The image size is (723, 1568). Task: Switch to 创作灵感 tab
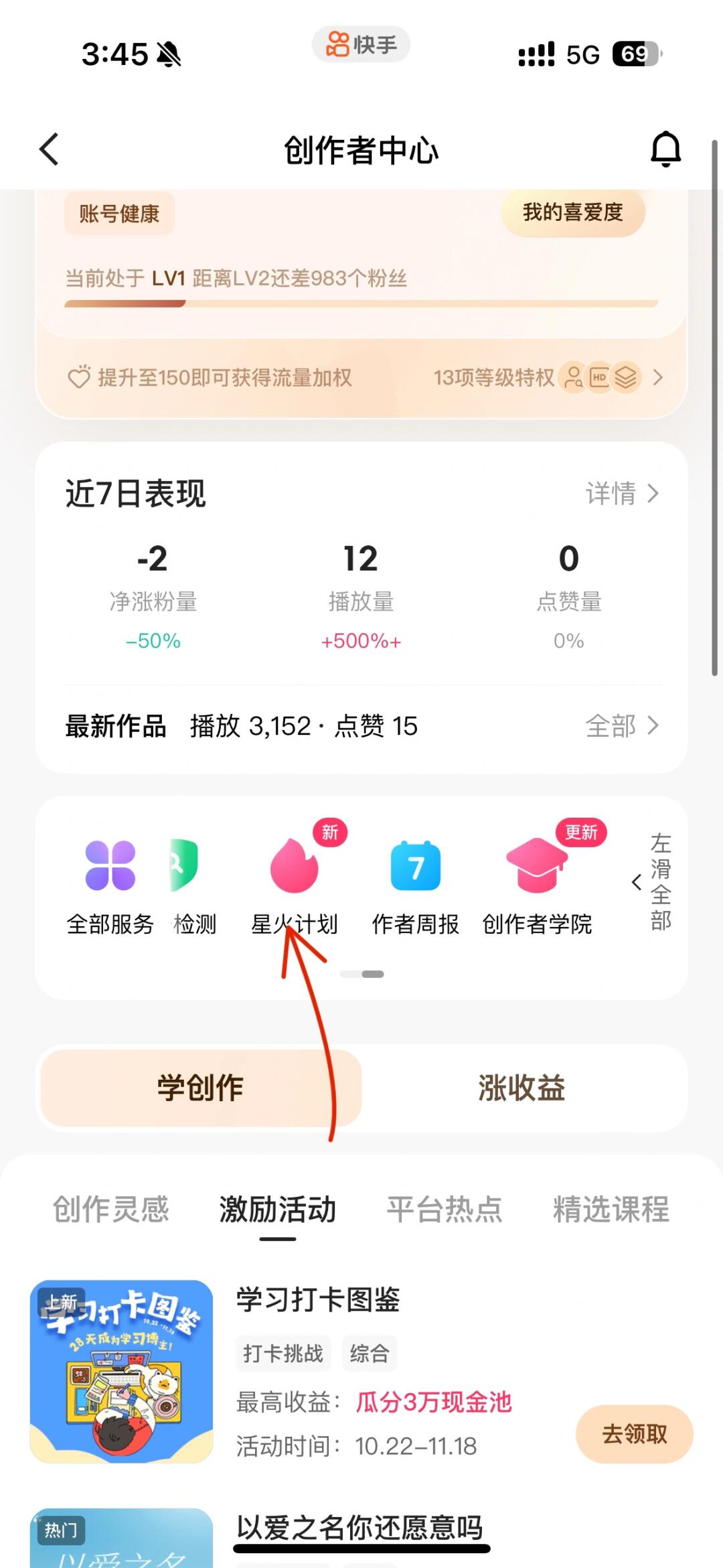point(111,1209)
